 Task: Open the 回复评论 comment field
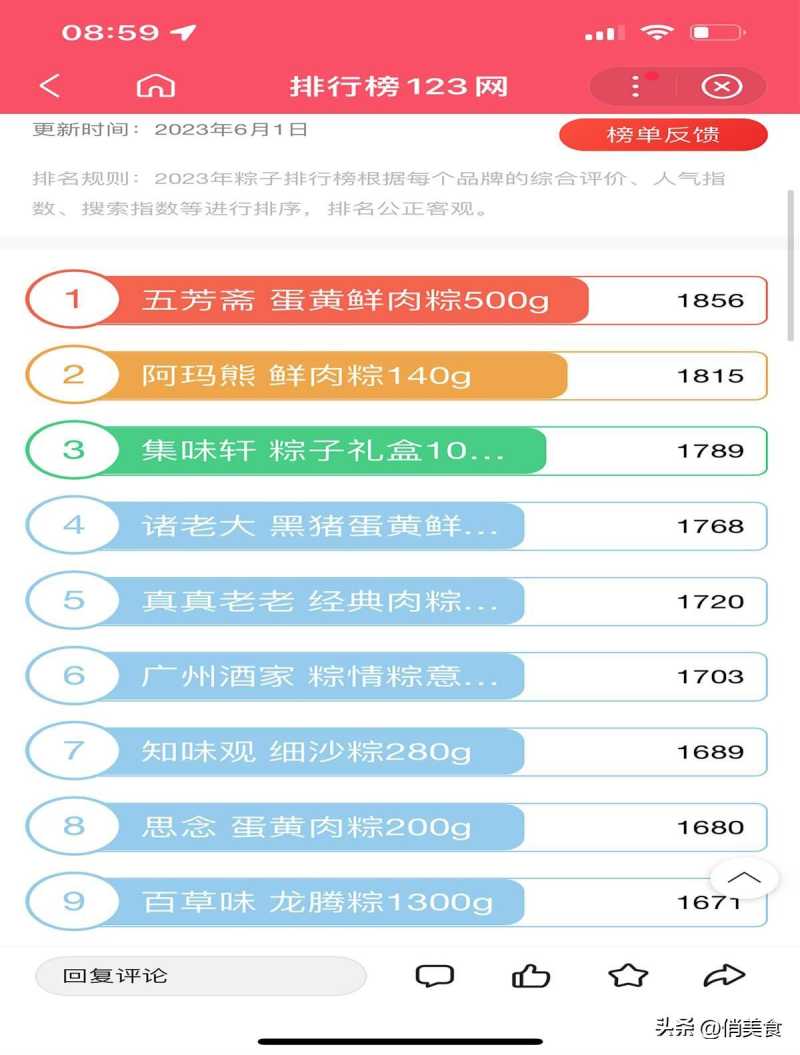[x=200, y=975]
